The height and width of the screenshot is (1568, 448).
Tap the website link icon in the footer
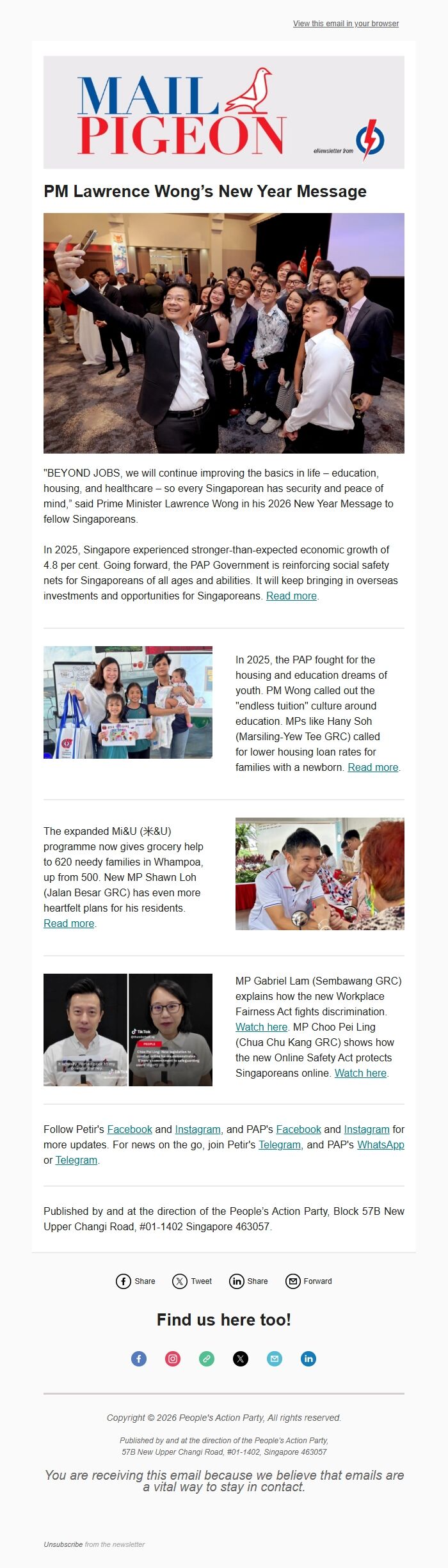pos(207,1358)
